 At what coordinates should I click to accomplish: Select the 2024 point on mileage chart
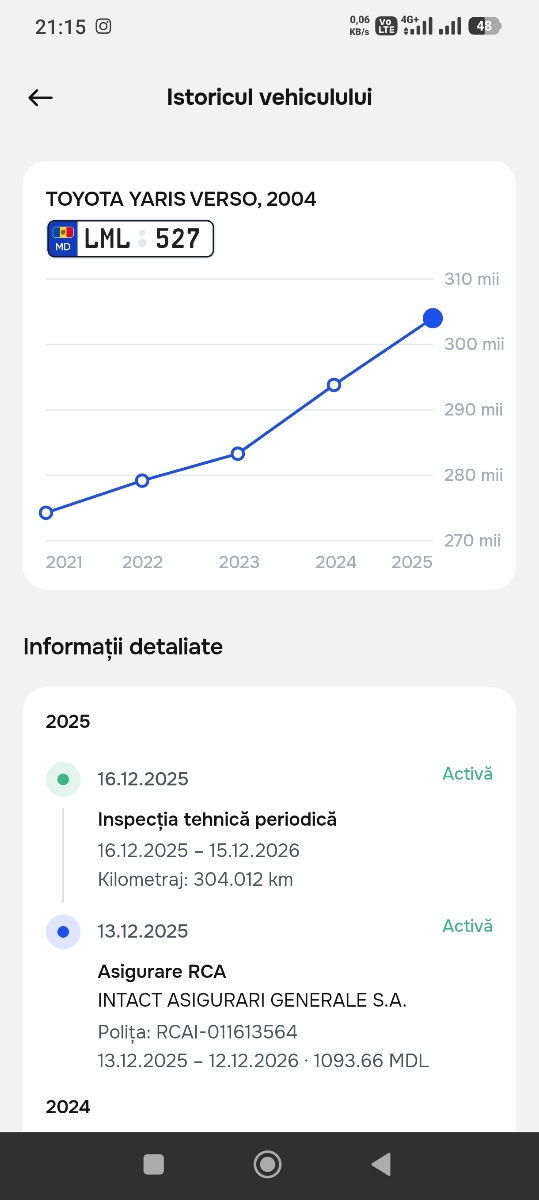(334, 385)
